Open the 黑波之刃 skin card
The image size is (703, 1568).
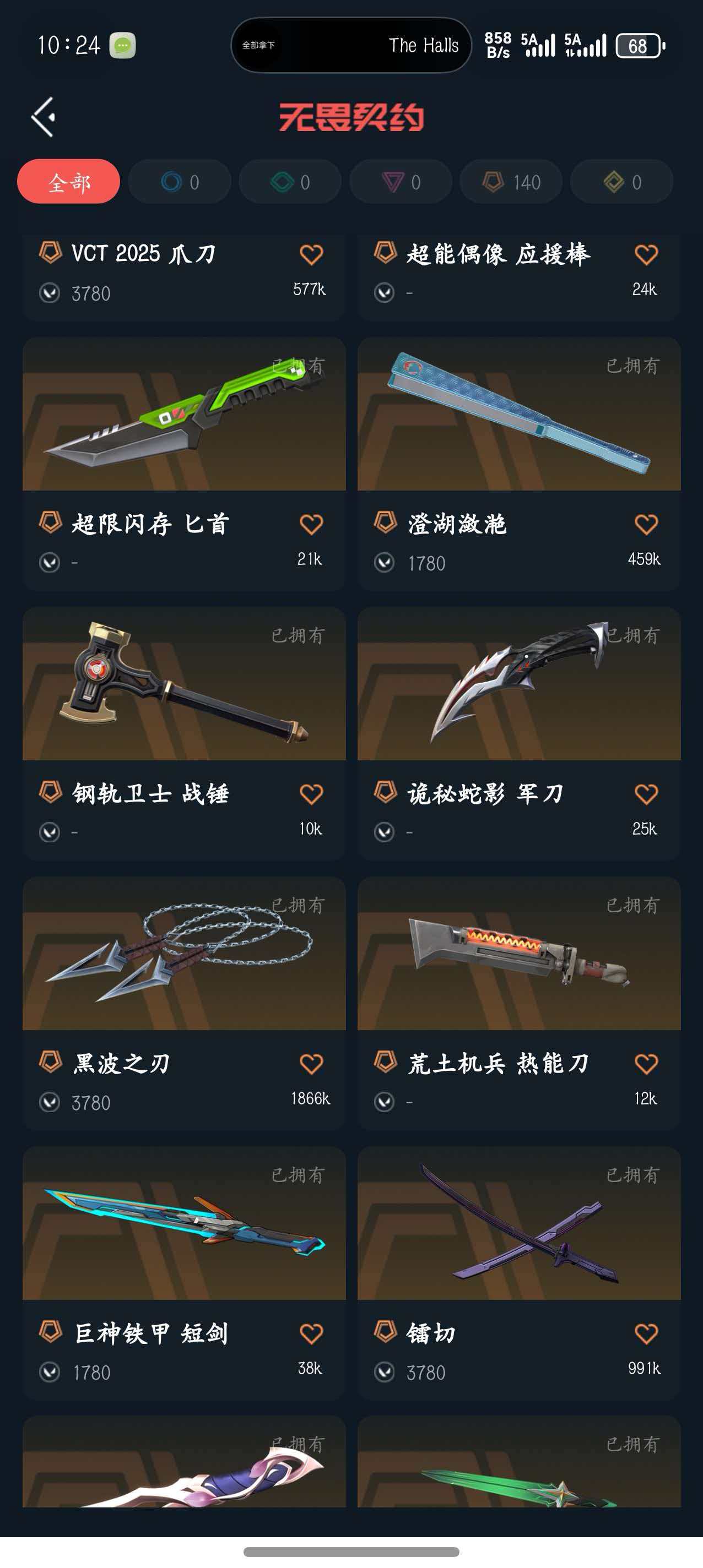(184, 1003)
